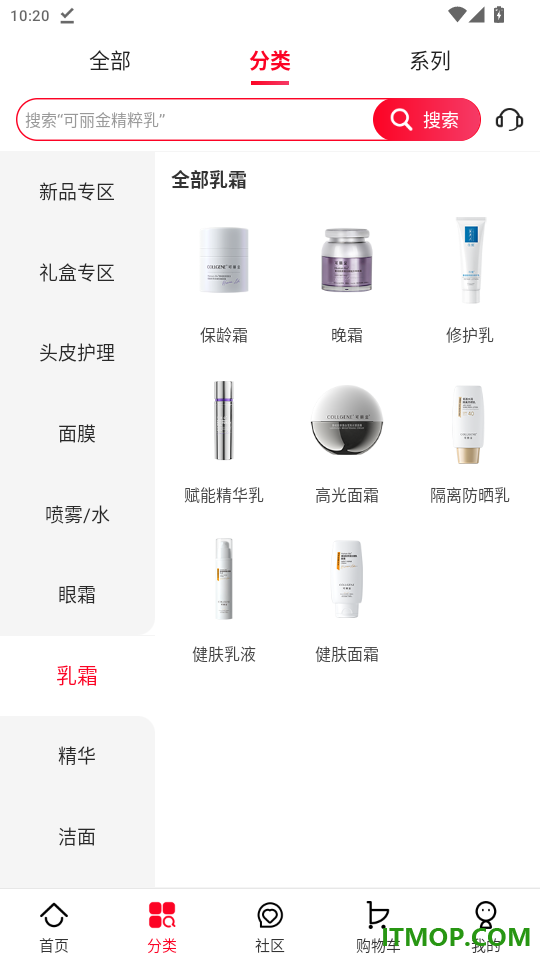Open the 健肤乳液 product tile
Viewport: 540px width, 960px height.
(224, 600)
